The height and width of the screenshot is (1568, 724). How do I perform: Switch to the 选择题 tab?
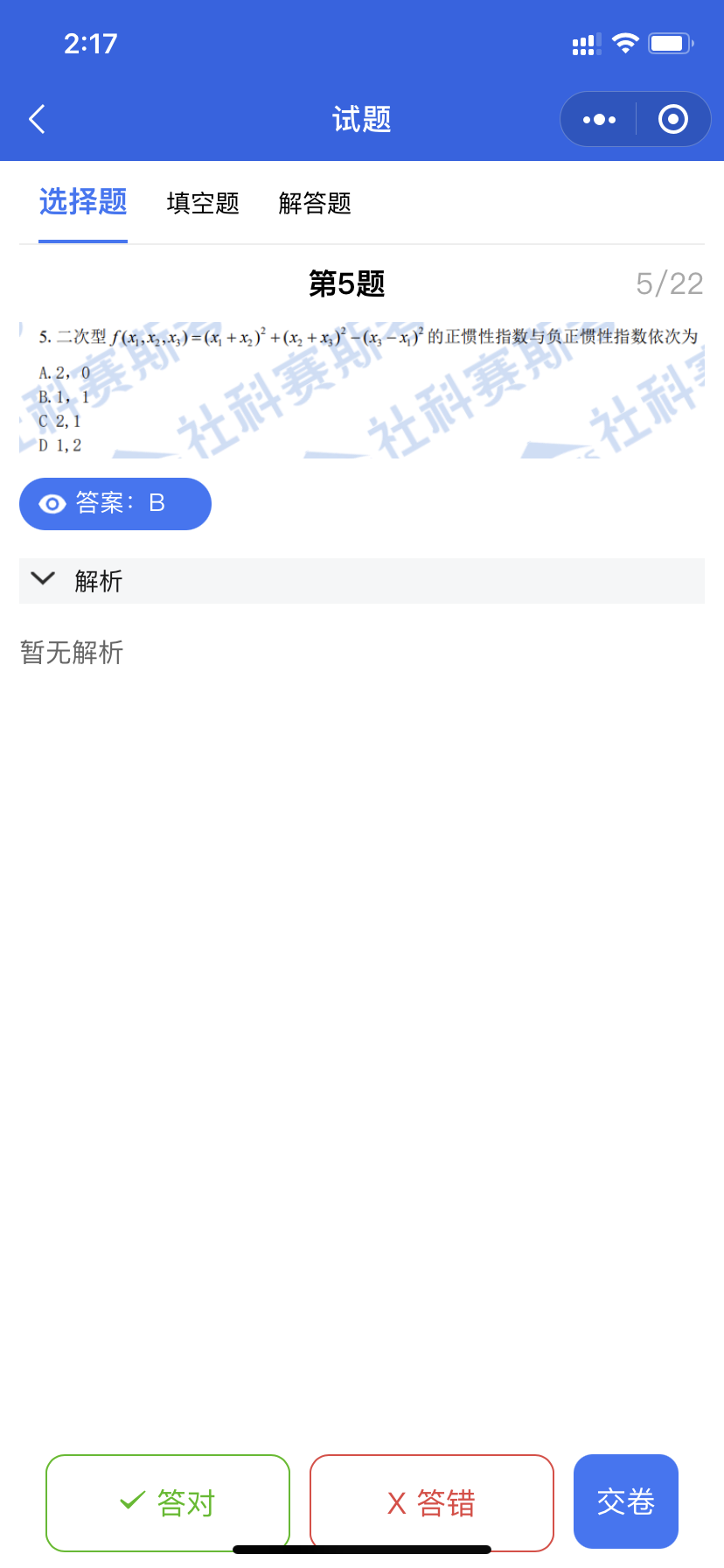pyautogui.click(x=83, y=203)
